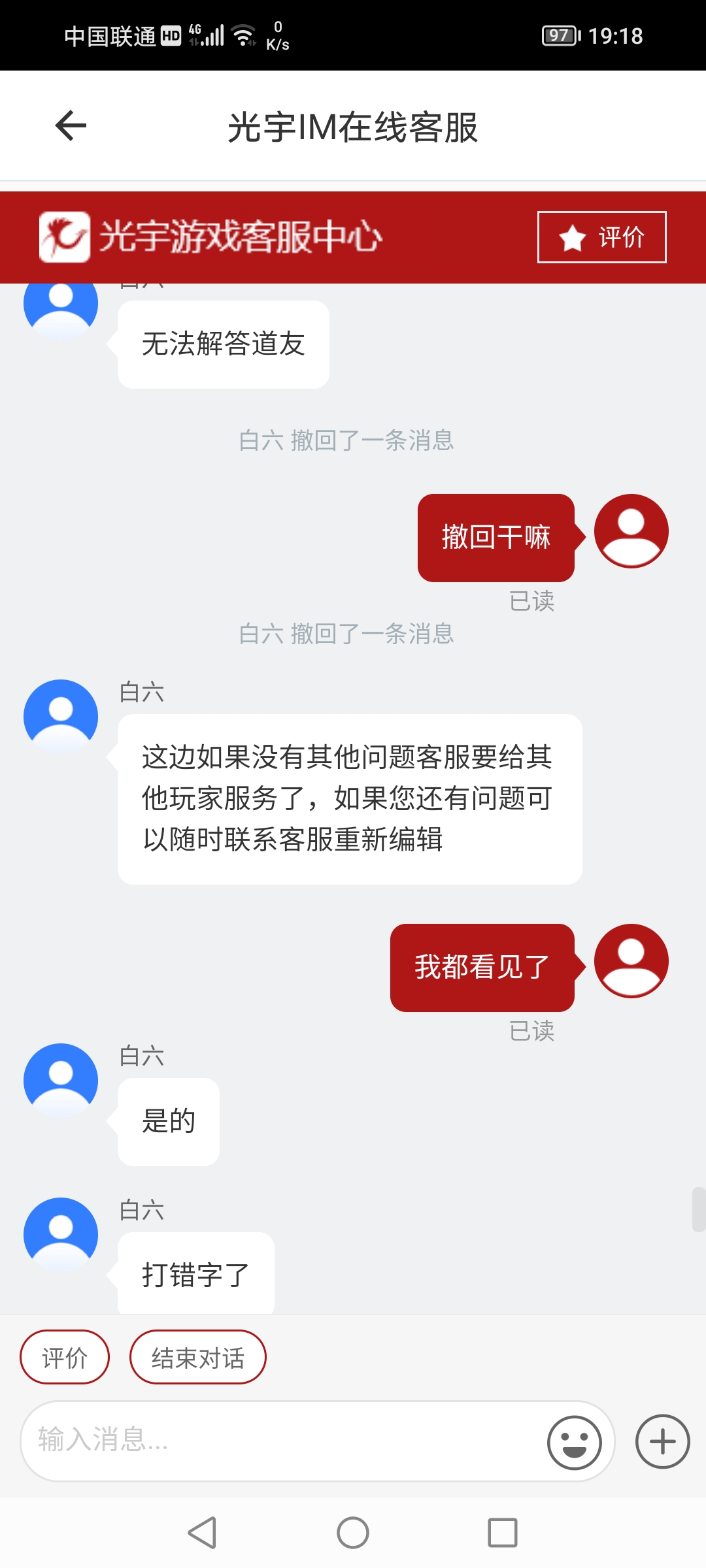End the conversation with 结束对话

[x=197, y=1357]
